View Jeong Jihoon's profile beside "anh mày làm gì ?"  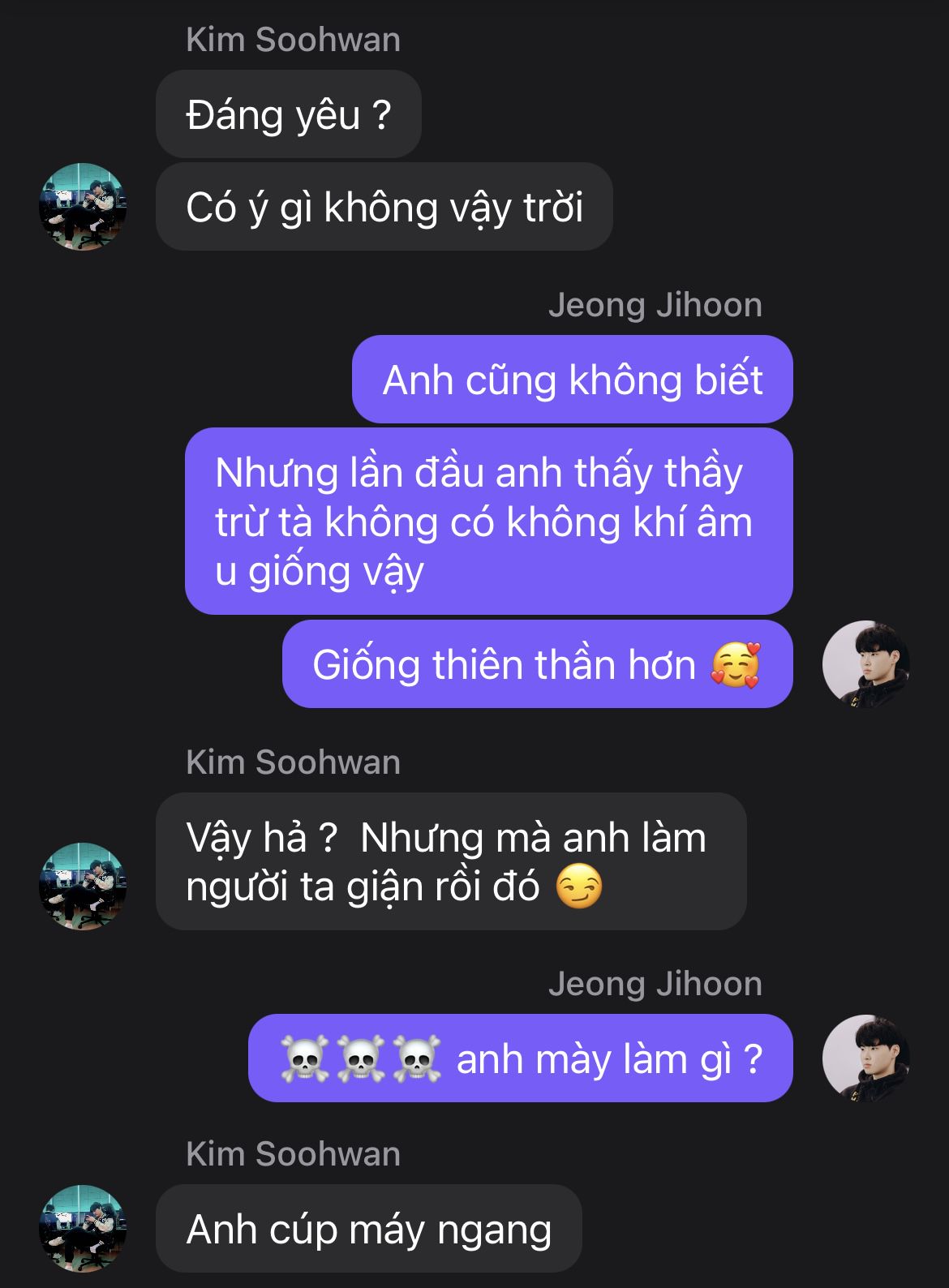pyautogui.click(x=865, y=1058)
